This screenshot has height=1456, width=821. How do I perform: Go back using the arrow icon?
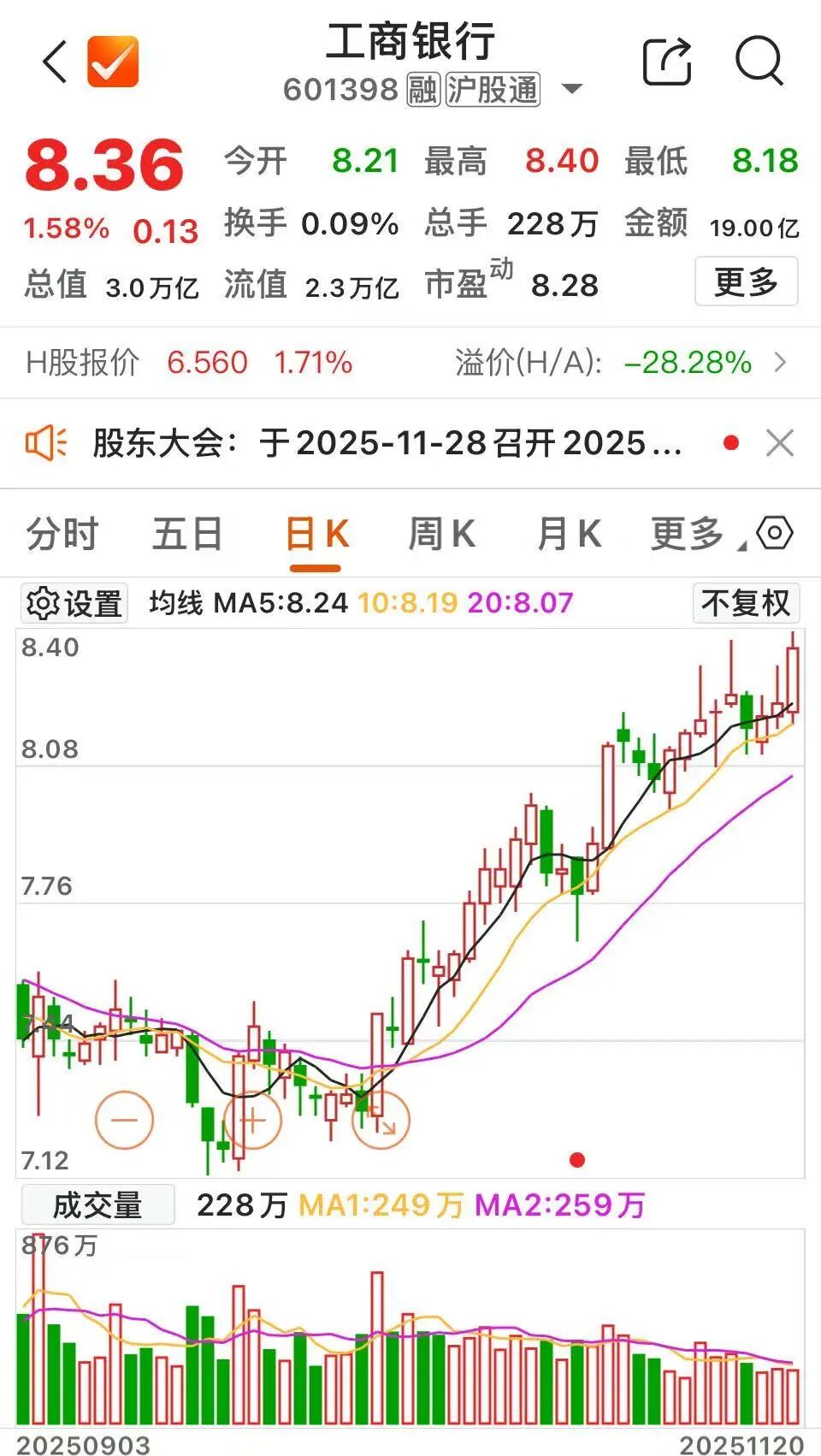click(55, 62)
